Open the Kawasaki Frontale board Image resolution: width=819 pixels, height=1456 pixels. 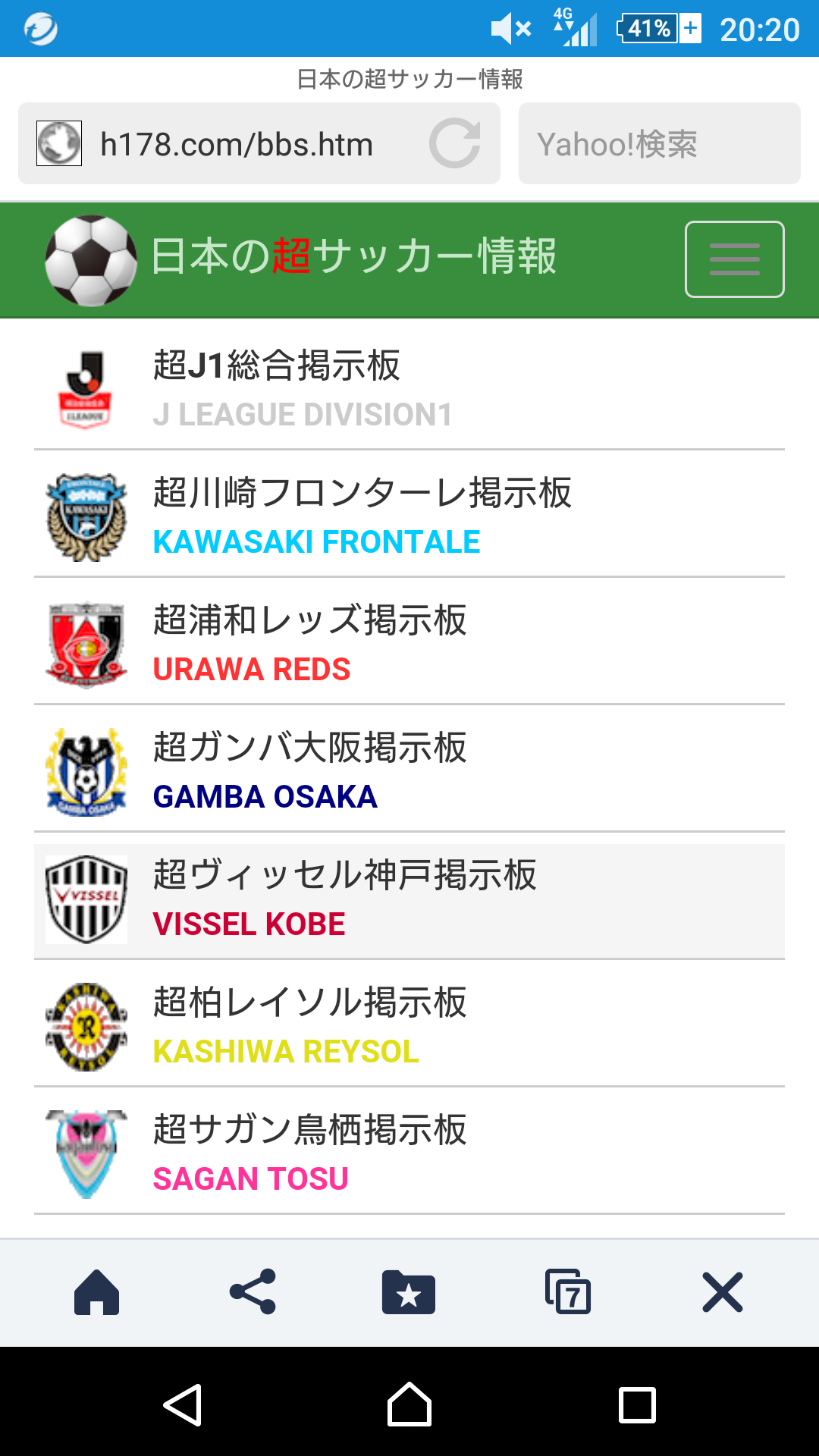pyautogui.click(x=409, y=516)
